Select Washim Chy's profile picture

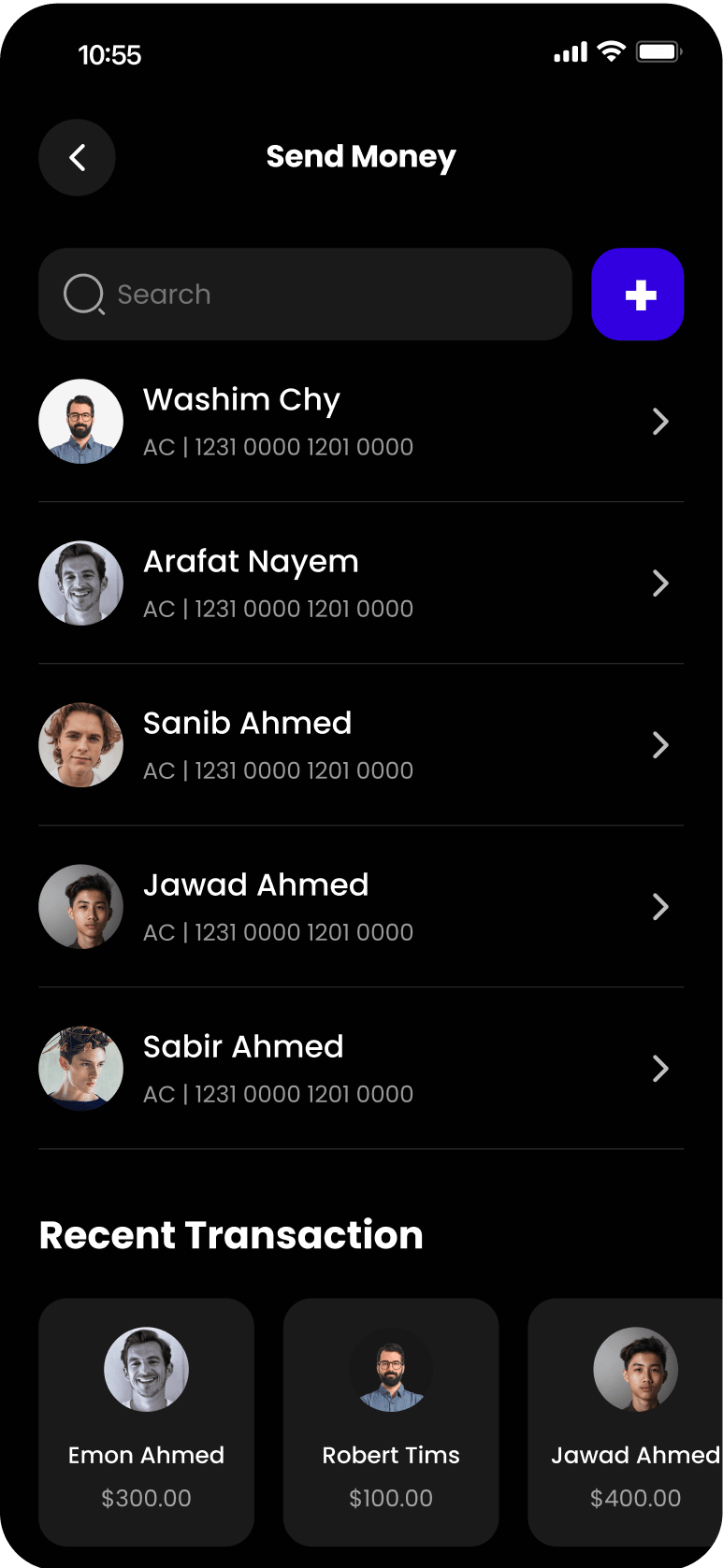pos(80,421)
